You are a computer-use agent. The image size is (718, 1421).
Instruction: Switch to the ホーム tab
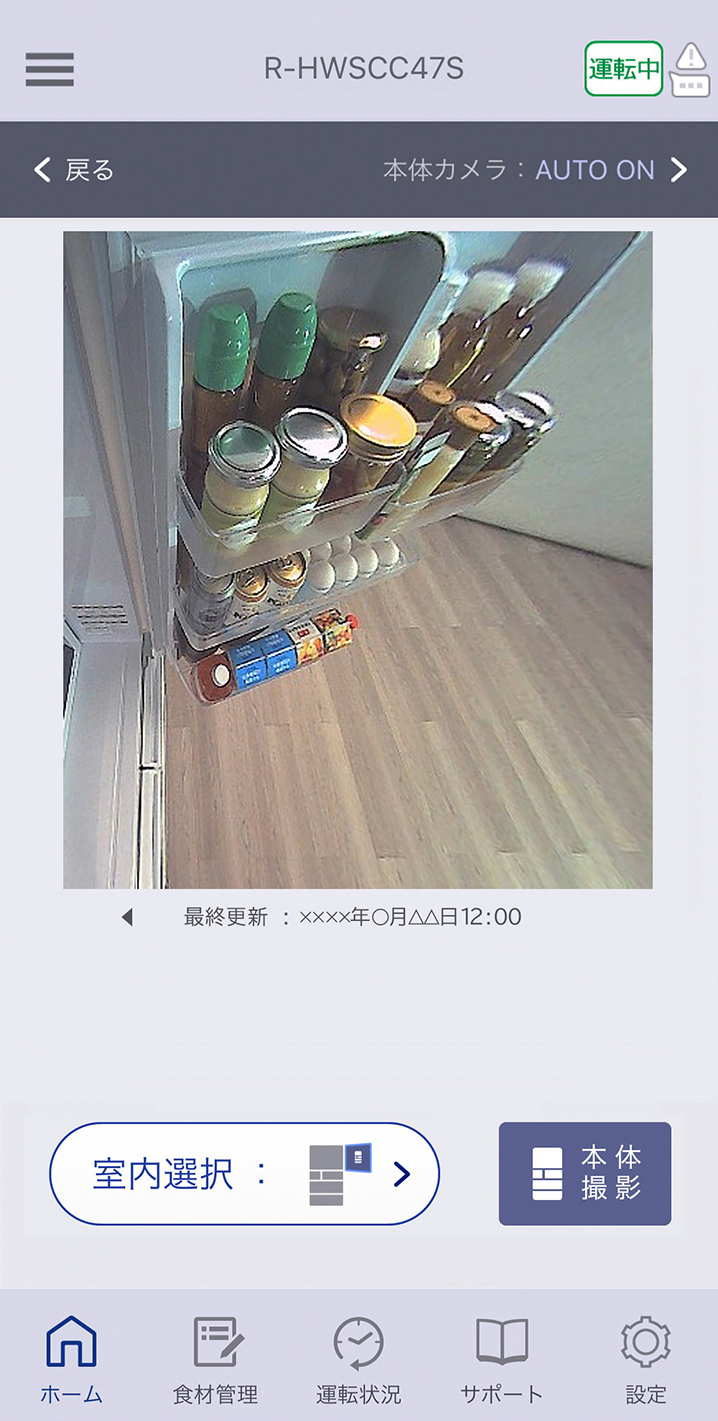point(71,1358)
